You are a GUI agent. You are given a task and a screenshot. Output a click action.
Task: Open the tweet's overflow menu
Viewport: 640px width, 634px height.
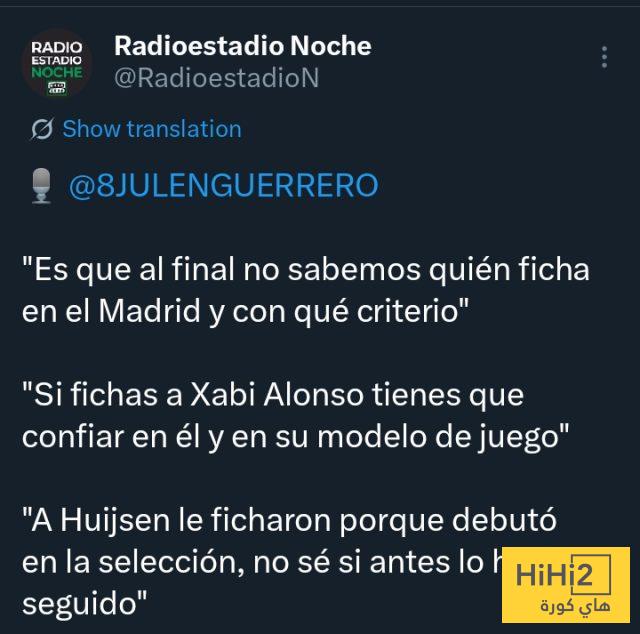[604, 57]
